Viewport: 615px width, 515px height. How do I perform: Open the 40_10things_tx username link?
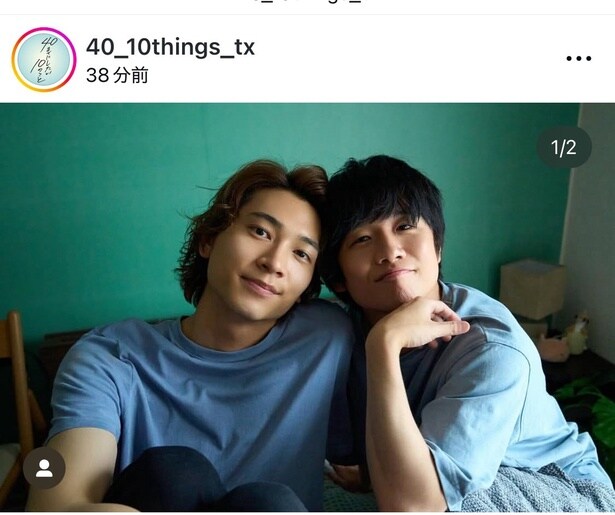click(170, 47)
